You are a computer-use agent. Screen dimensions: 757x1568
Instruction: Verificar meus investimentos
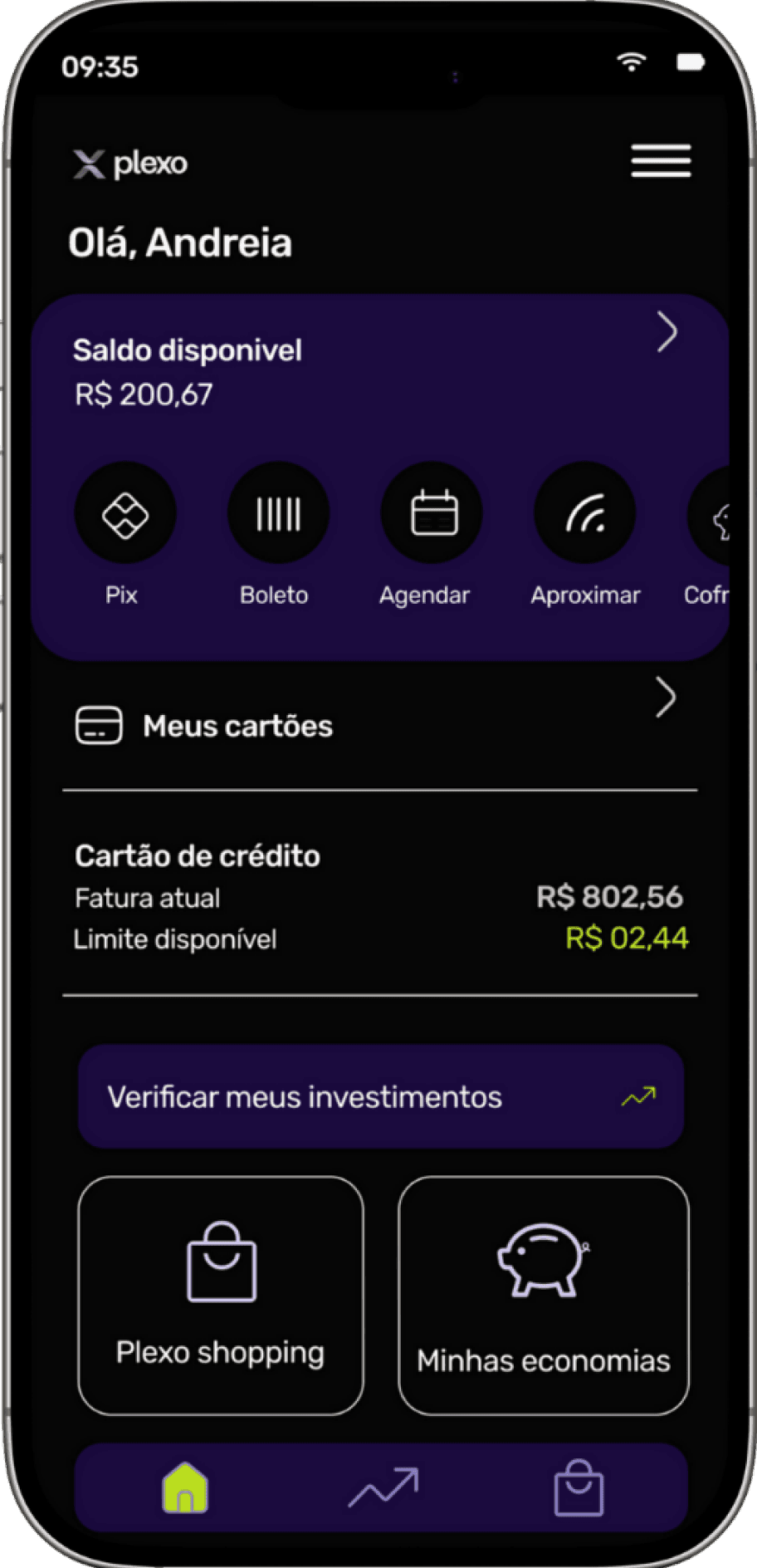[x=380, y=1097]
